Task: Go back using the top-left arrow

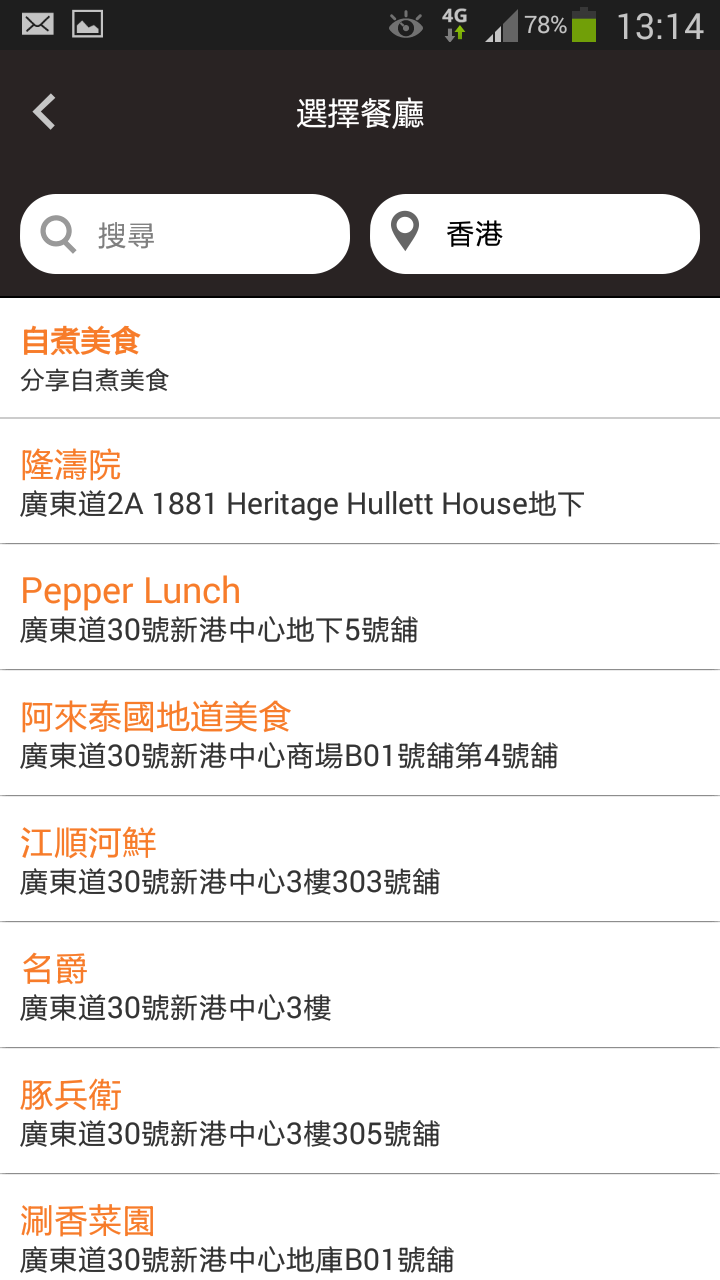Action: point(44,112)
